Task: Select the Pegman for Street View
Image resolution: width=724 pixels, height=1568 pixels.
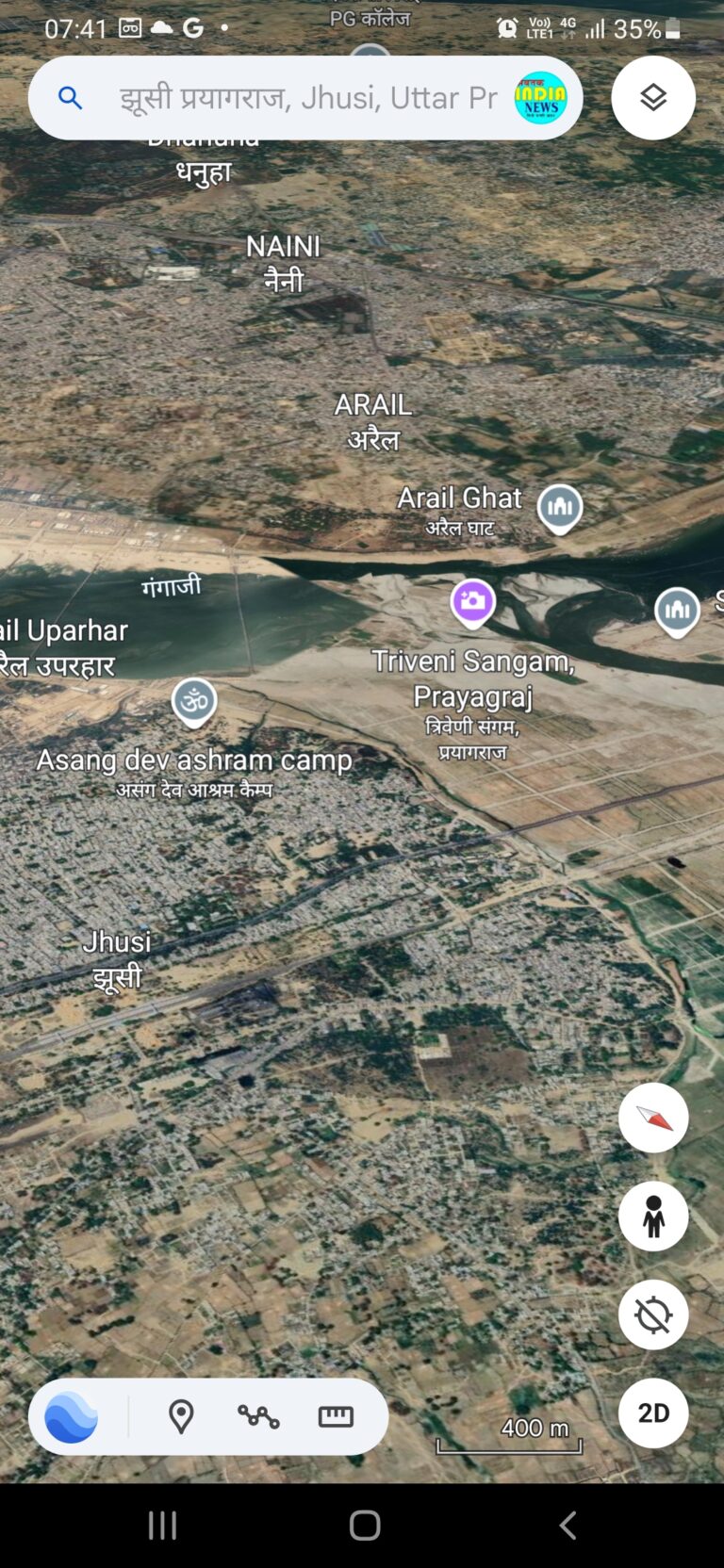Action: (x=653, y=1216)
